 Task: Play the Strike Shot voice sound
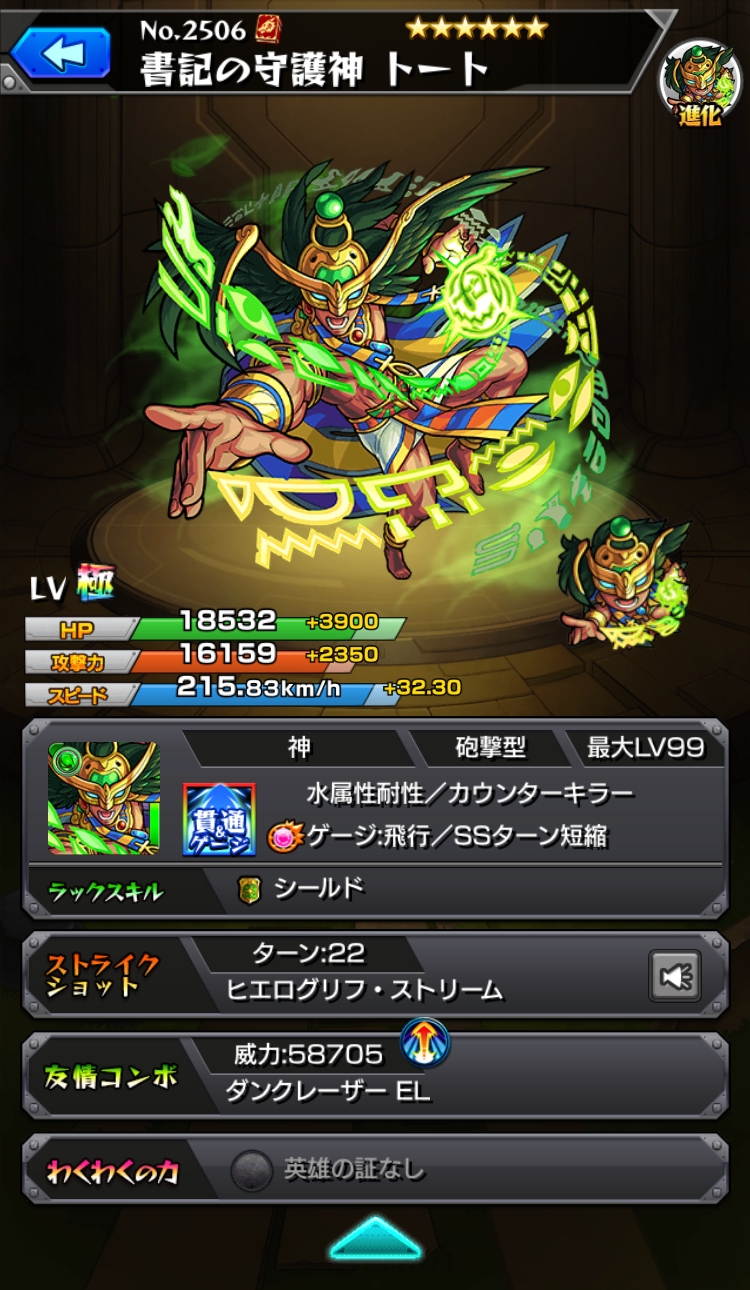(675, 975)
